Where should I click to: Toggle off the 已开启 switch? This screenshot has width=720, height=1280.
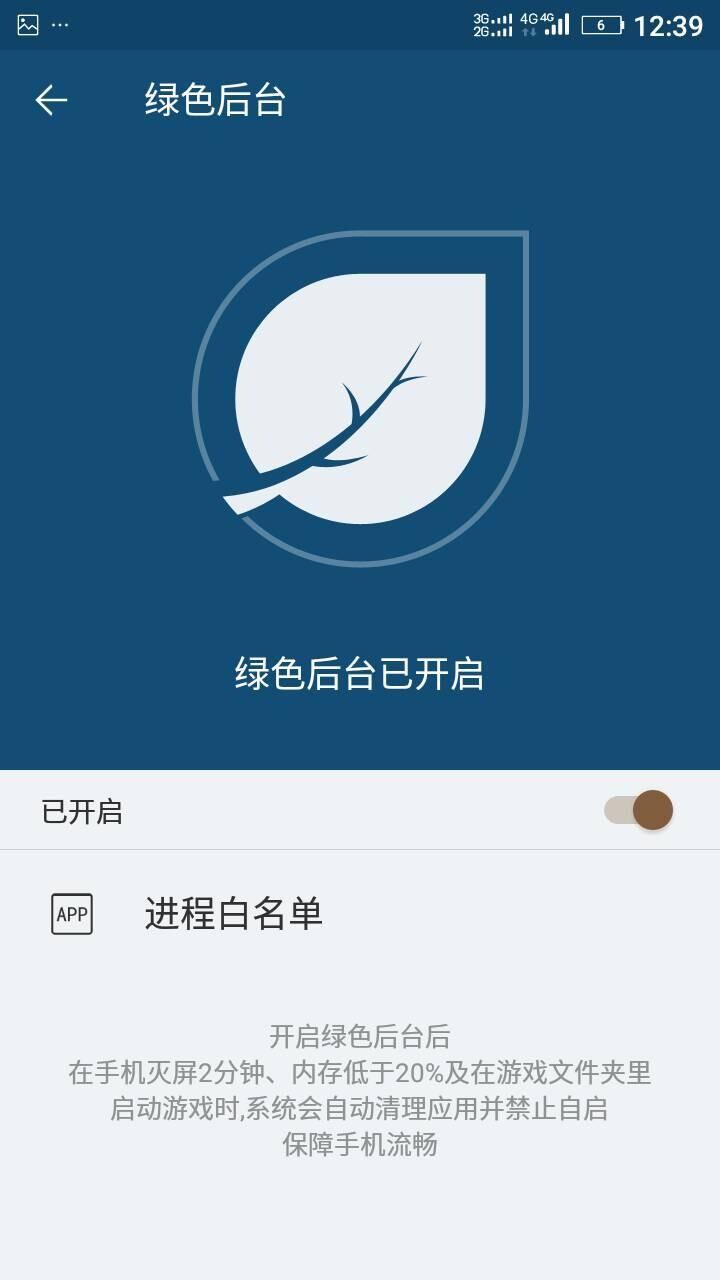(638, 810)
